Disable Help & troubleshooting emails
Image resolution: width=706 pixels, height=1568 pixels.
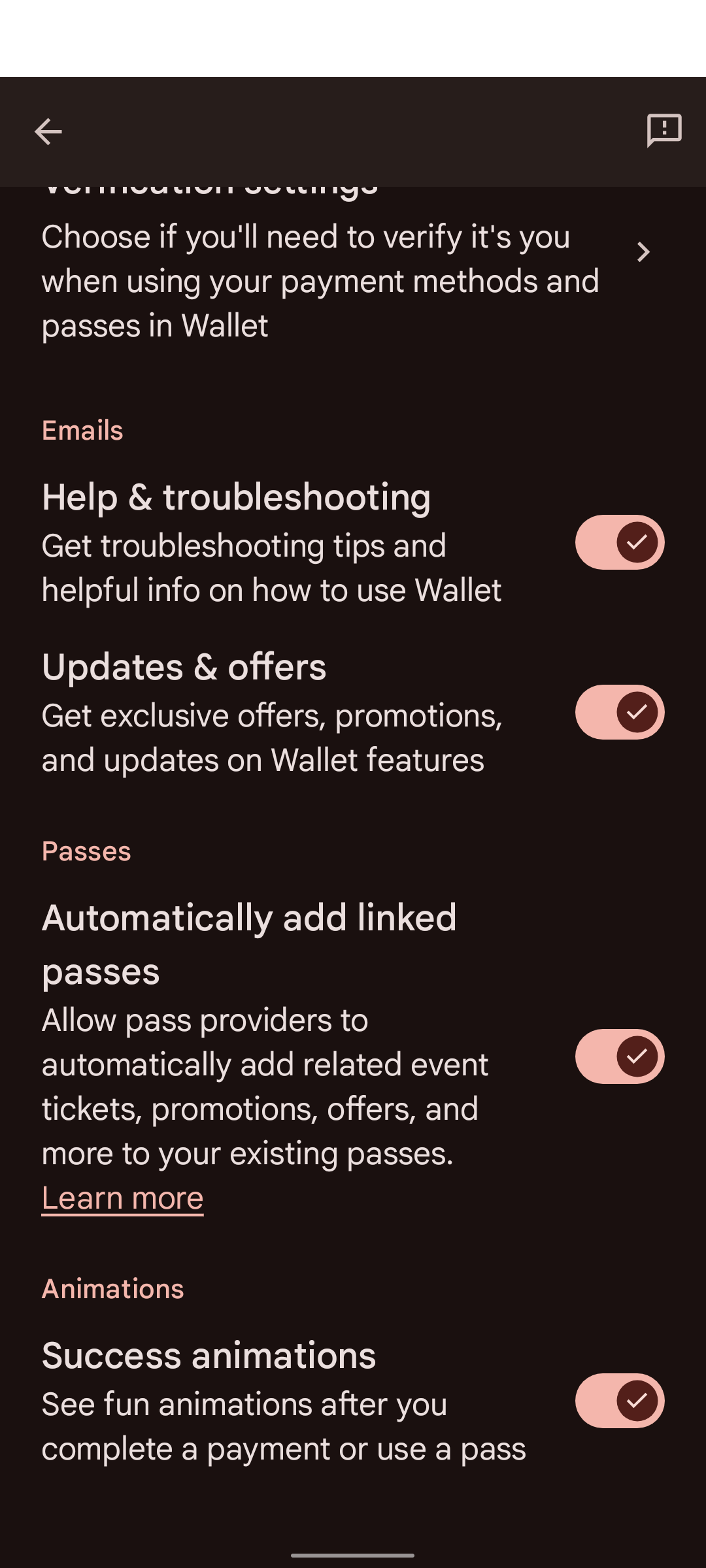[x=618, y=542]
